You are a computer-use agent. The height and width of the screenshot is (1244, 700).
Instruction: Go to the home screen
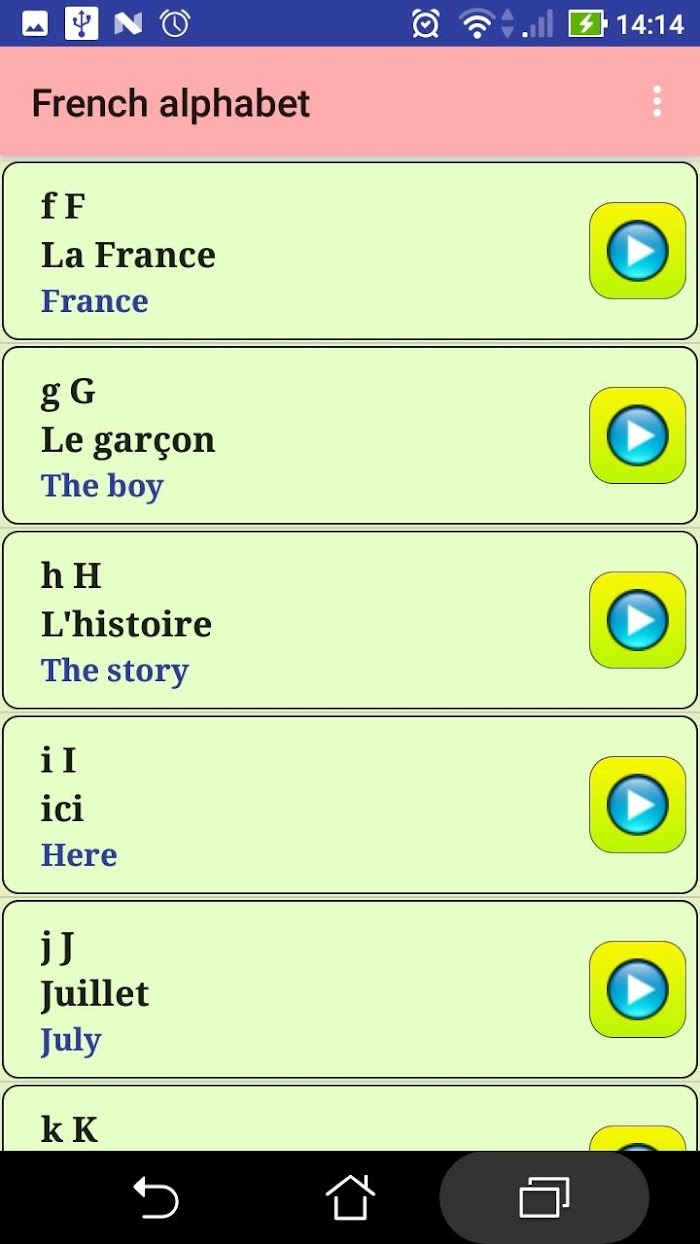pyautogui.click(x=350, y=1197)
